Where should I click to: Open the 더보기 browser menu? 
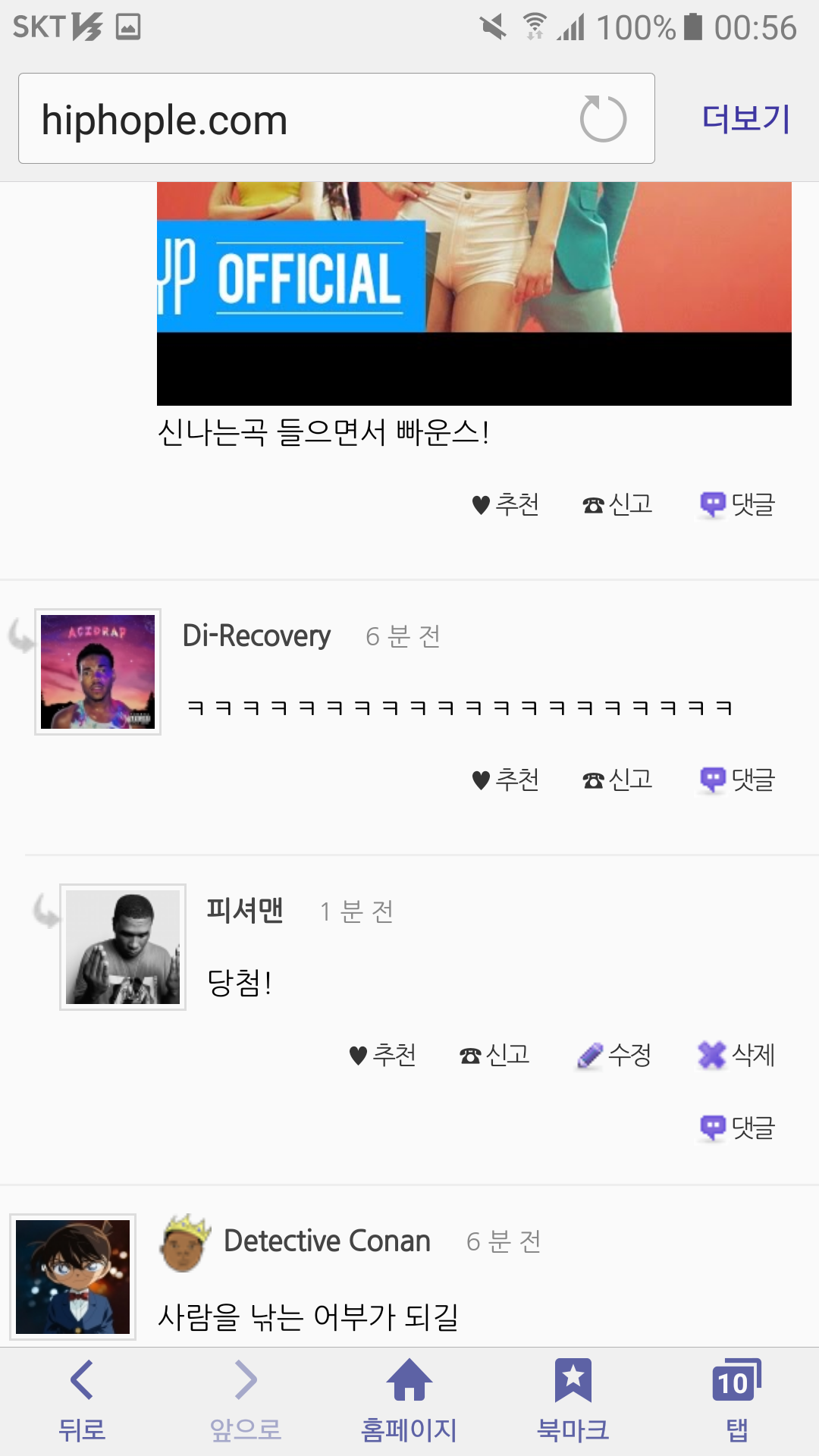click(x=746, y=119)
